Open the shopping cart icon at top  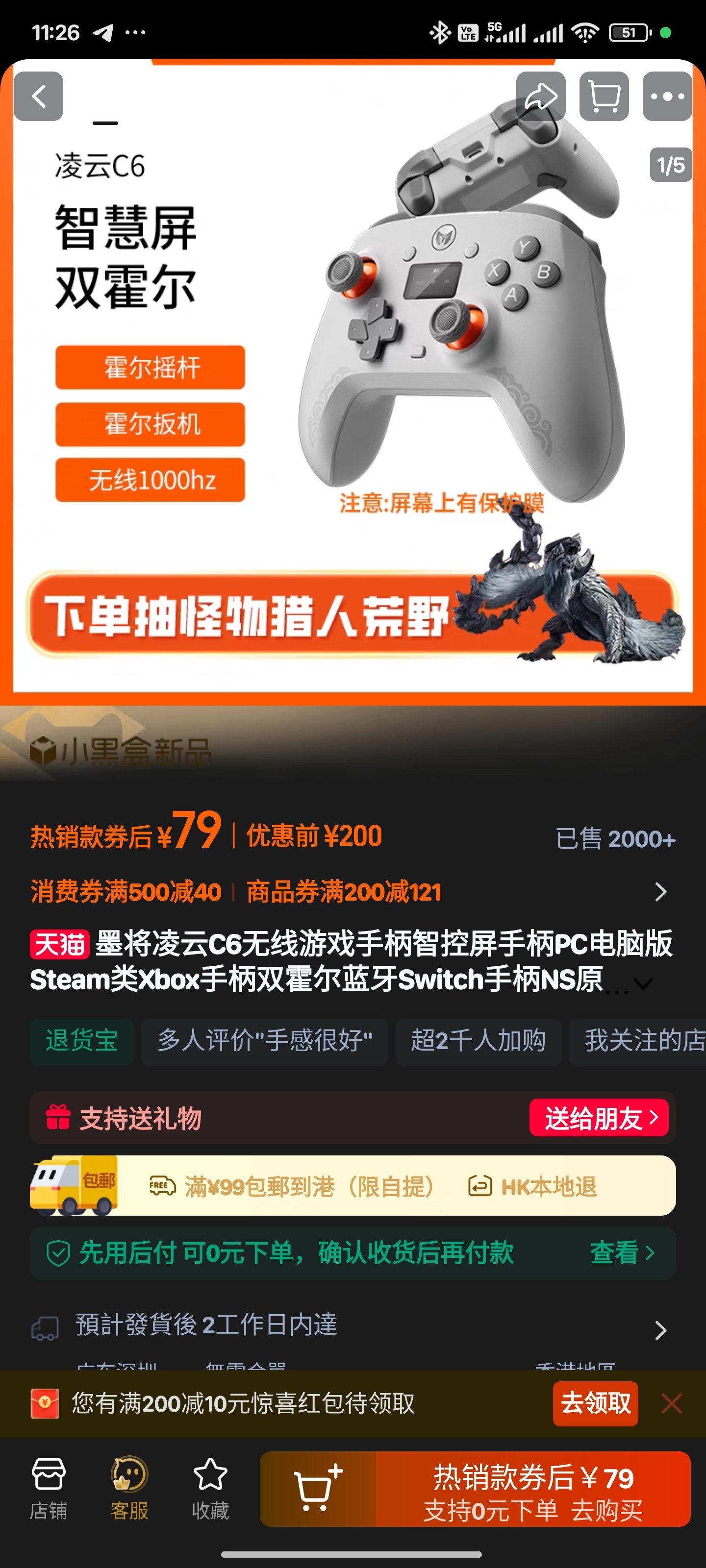click(604, 96)
